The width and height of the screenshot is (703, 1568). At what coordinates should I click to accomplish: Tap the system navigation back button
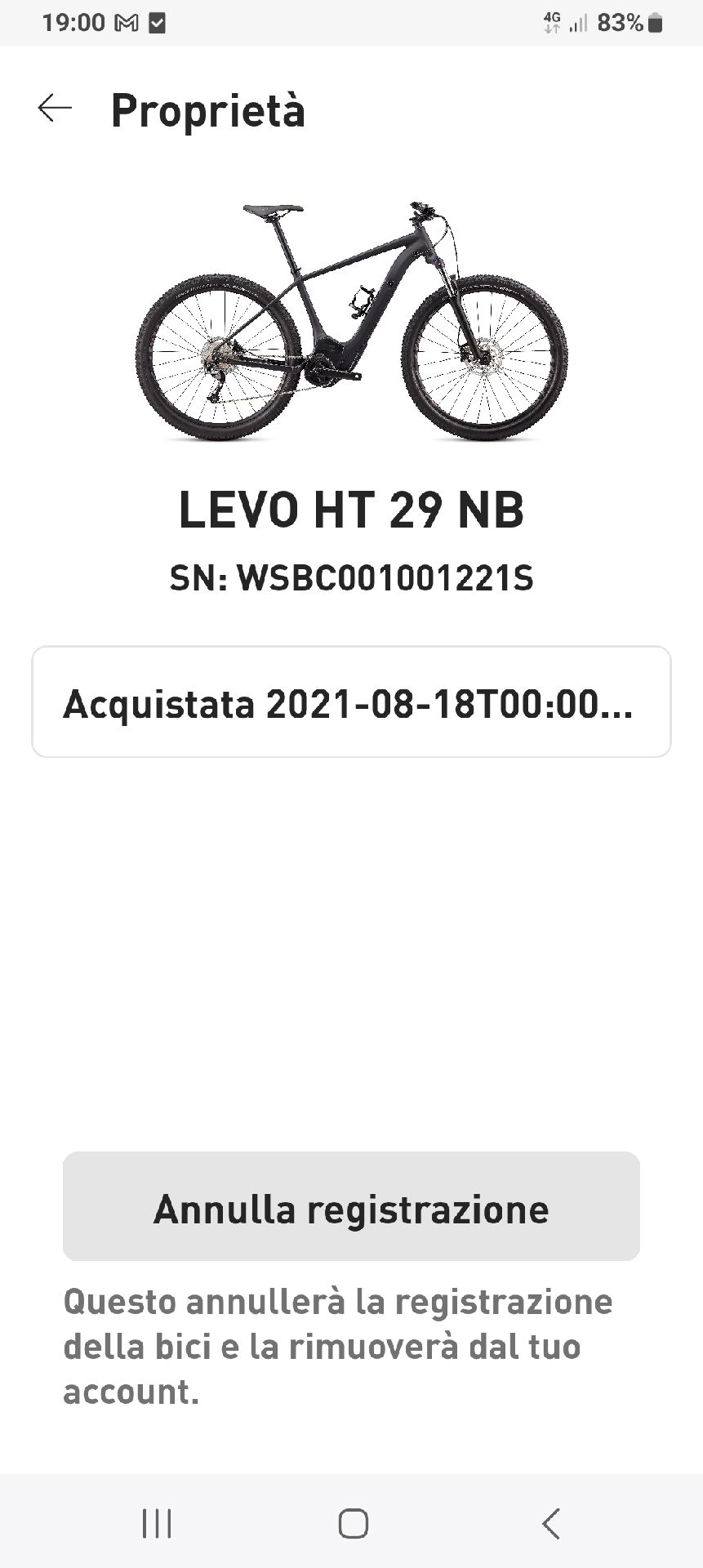click(x=551, y=1523)
